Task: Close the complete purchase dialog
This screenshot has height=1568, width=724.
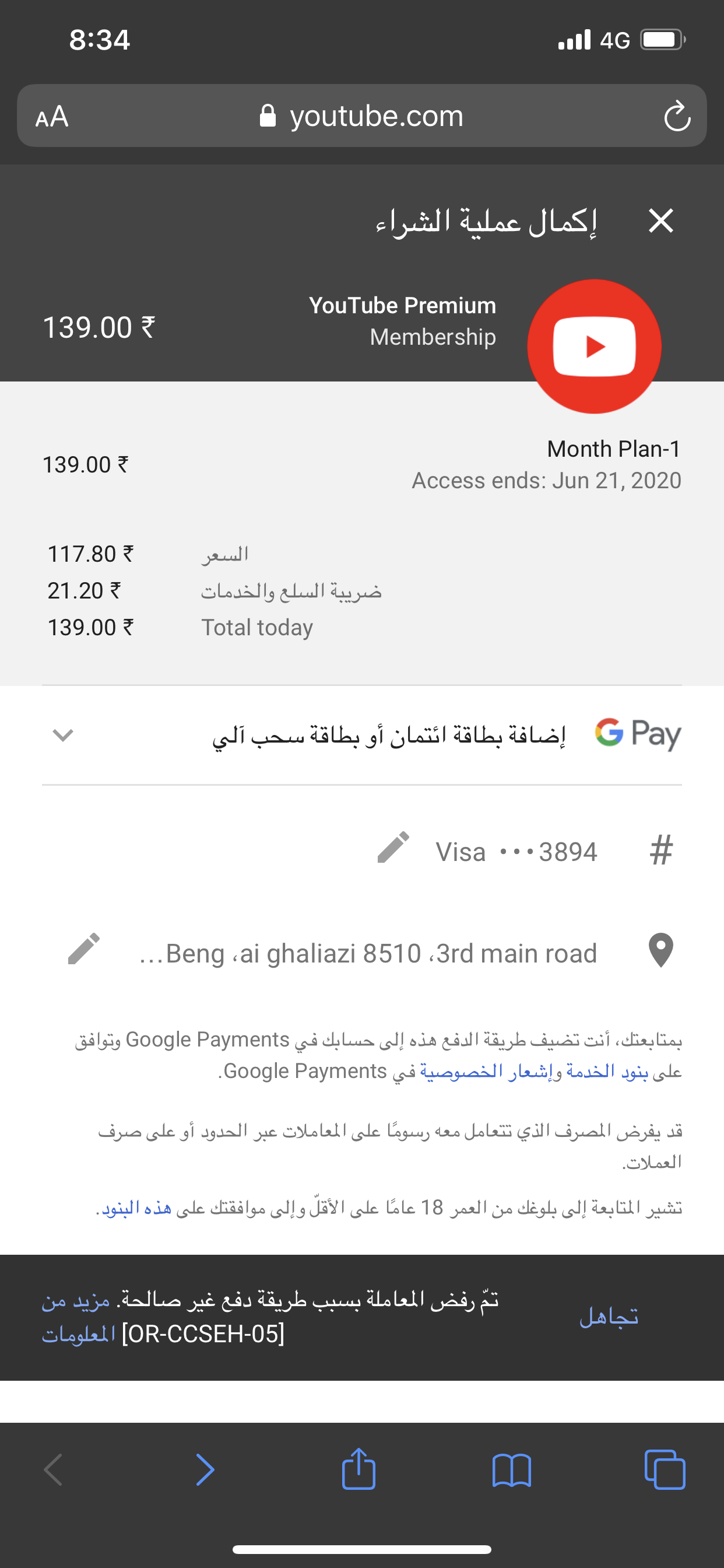Action: [x=660, y=220]
